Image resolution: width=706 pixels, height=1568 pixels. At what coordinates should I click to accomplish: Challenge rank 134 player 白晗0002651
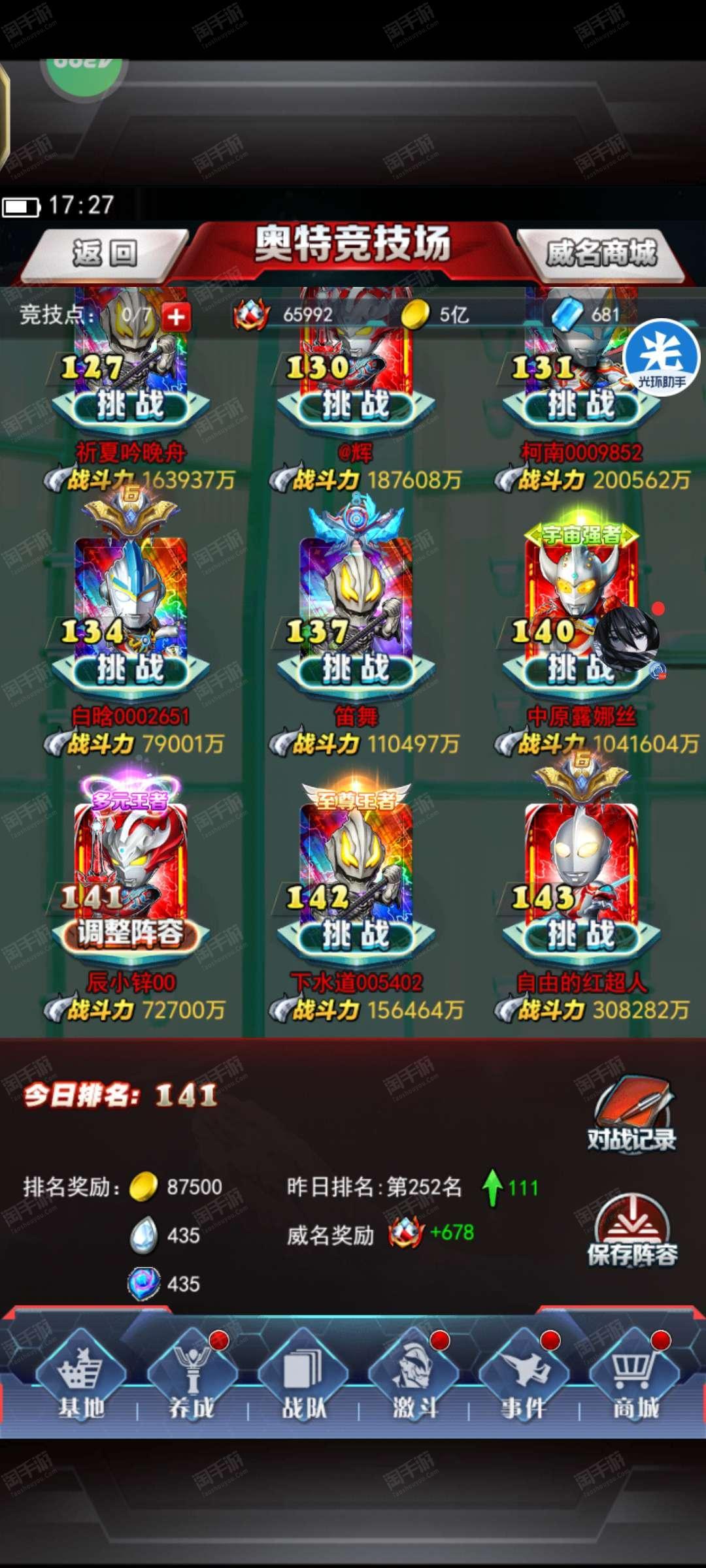pyautogui.click(x=130, y=670)
